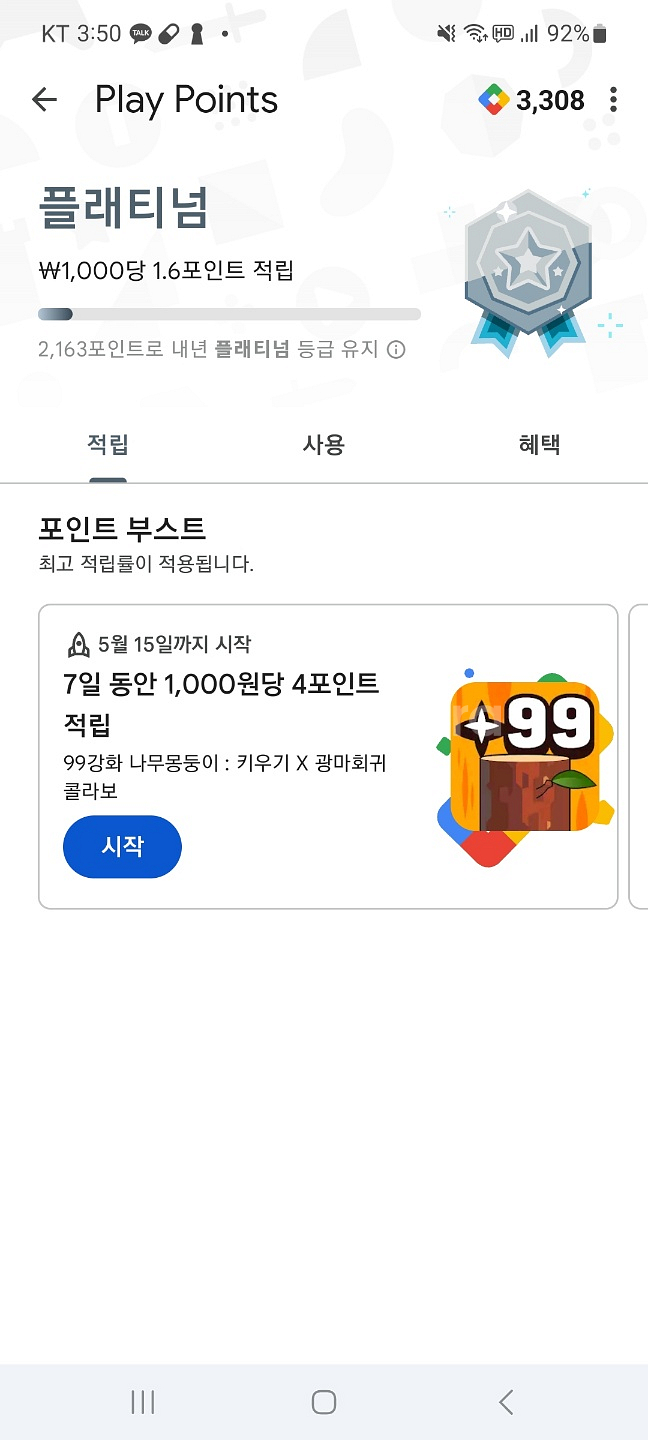The width and height of the screenshot is (648, 1440).
Task: Go back using the top arrow
Action: pyautogui.click(x=44, y=100)
